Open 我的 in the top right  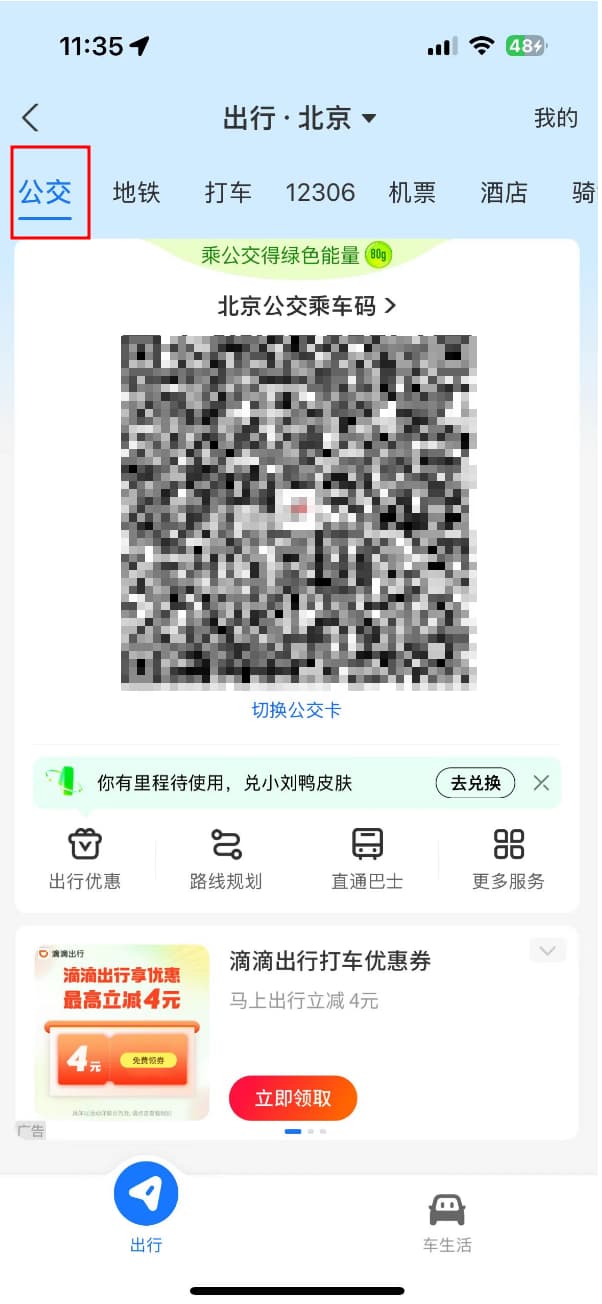point(556,118)
